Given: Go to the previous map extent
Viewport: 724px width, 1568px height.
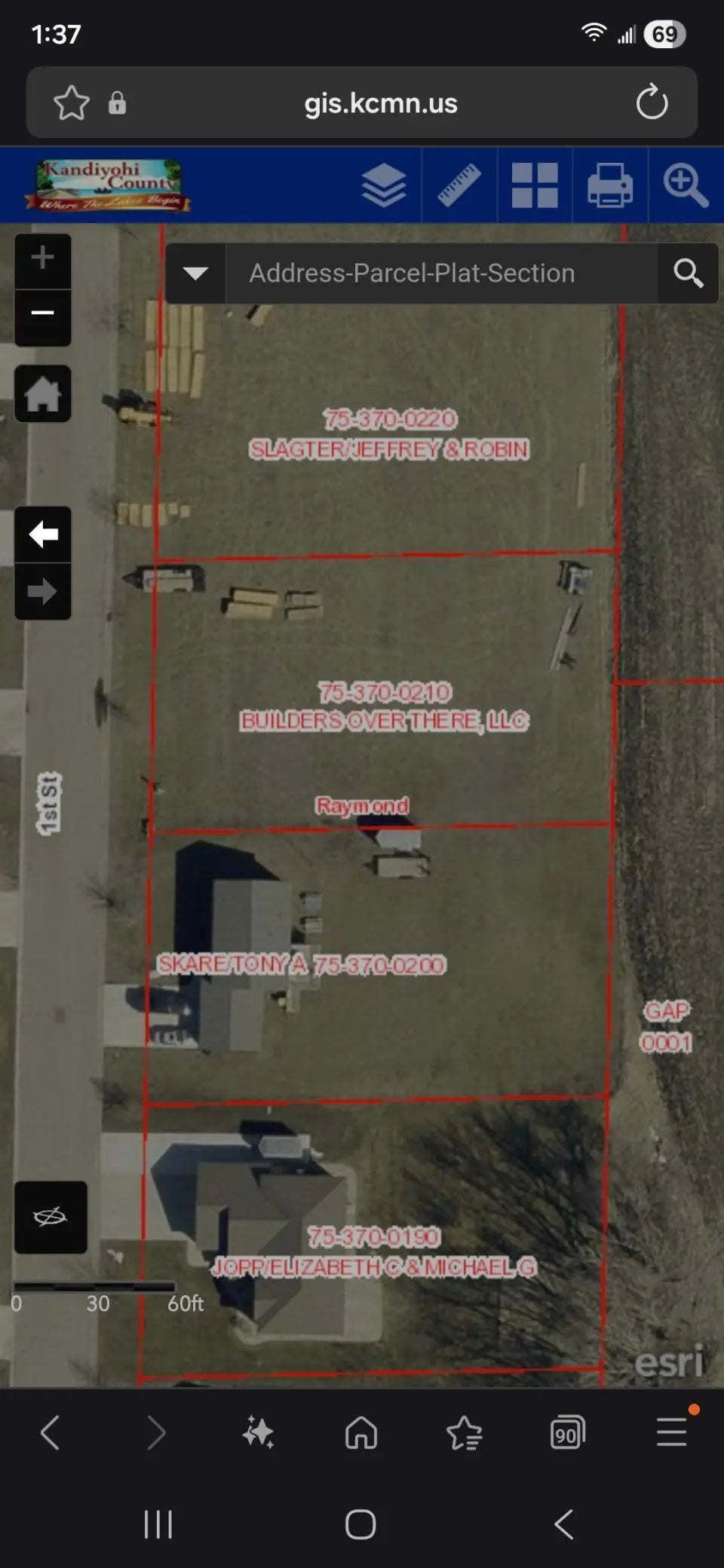Looking at the screenshot, I should pyautogui.click(x=43, y=534).
